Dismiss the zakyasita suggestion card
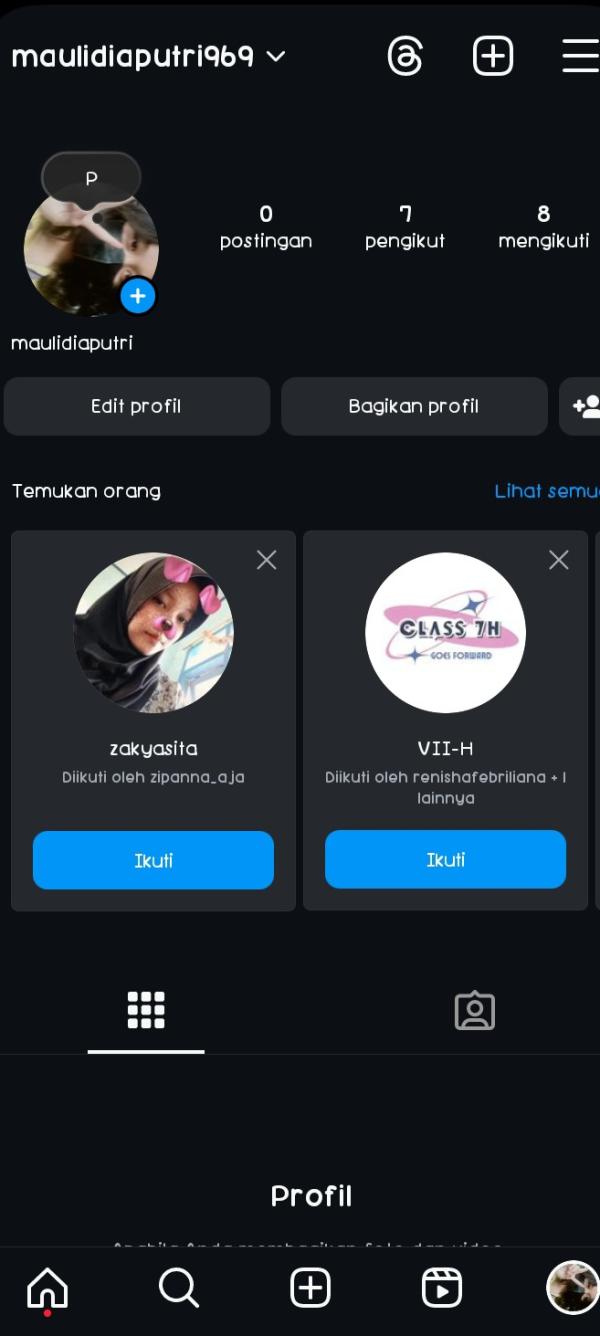 click(x=266, y=560)
